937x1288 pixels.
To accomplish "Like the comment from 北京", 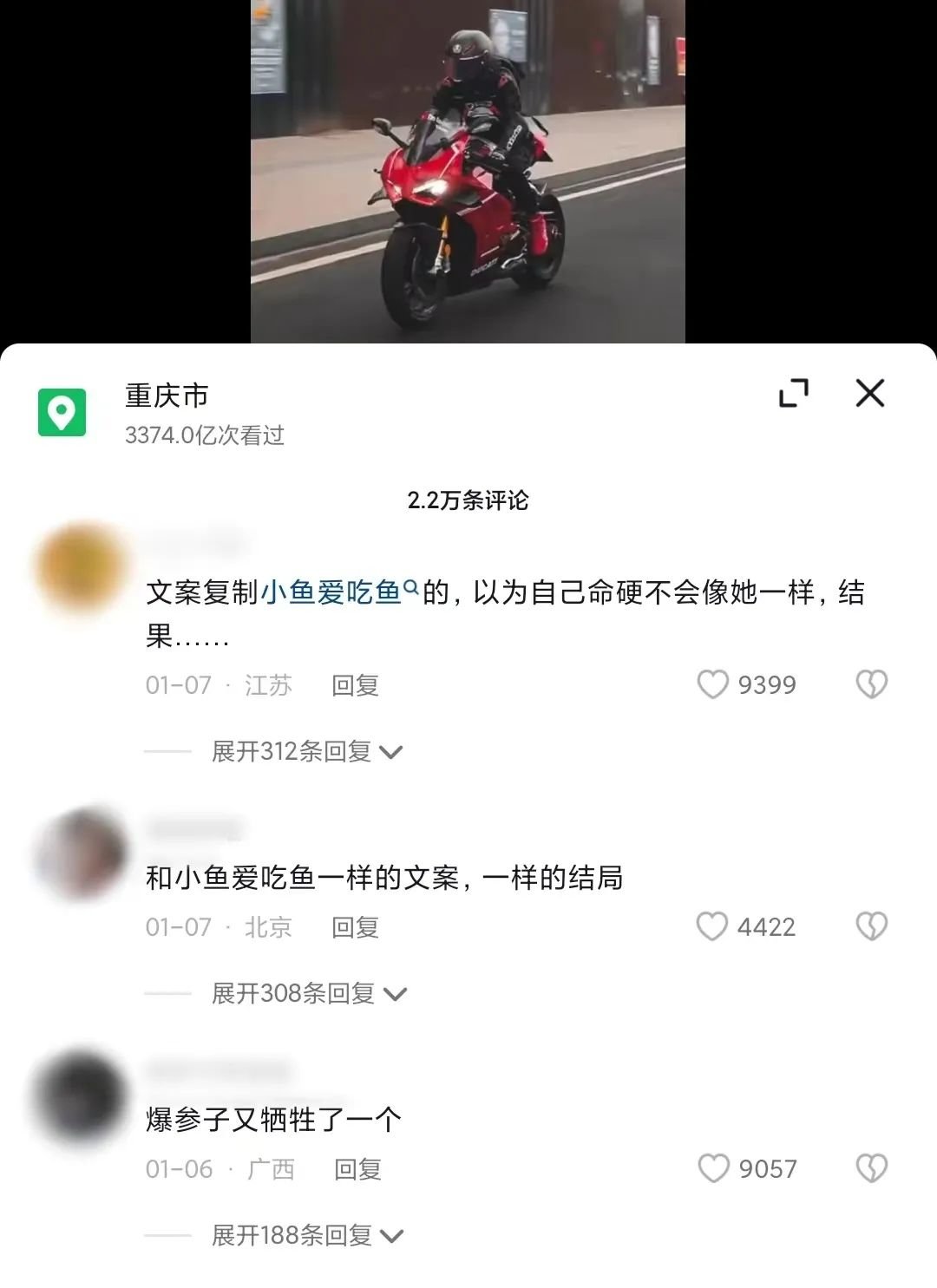I will pyautogui.click(x=713, y=926).
